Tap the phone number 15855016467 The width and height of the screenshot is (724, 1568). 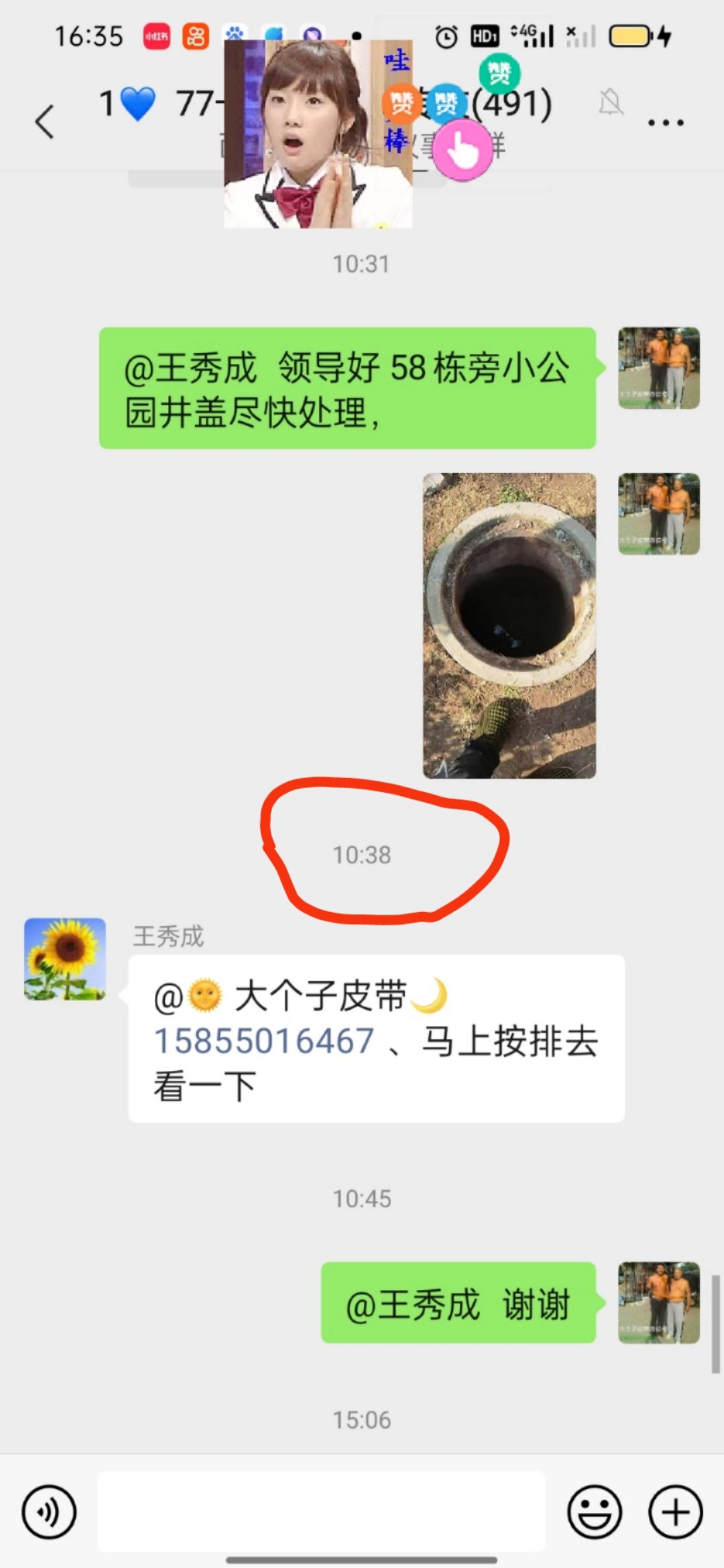click(x=264, y=1041)
